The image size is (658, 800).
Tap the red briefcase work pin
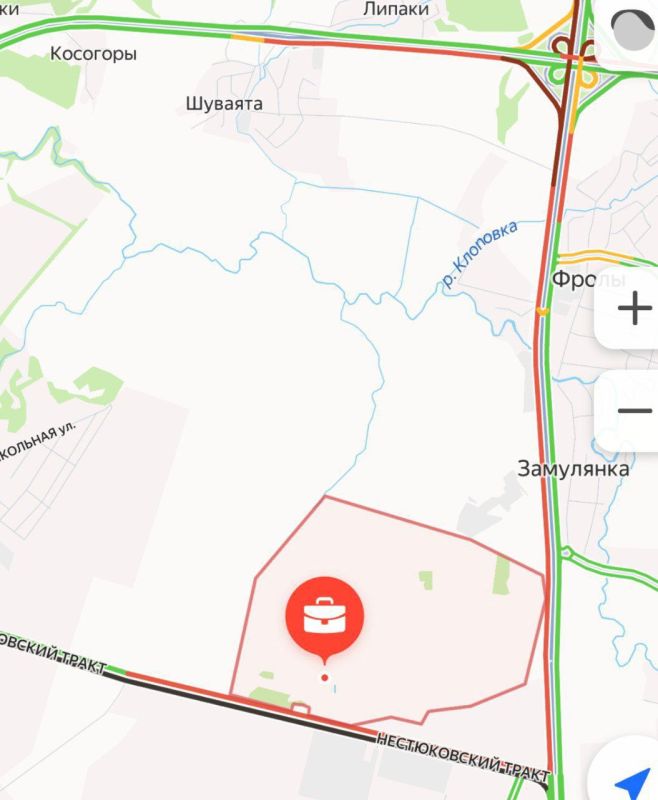coord(325,617)
